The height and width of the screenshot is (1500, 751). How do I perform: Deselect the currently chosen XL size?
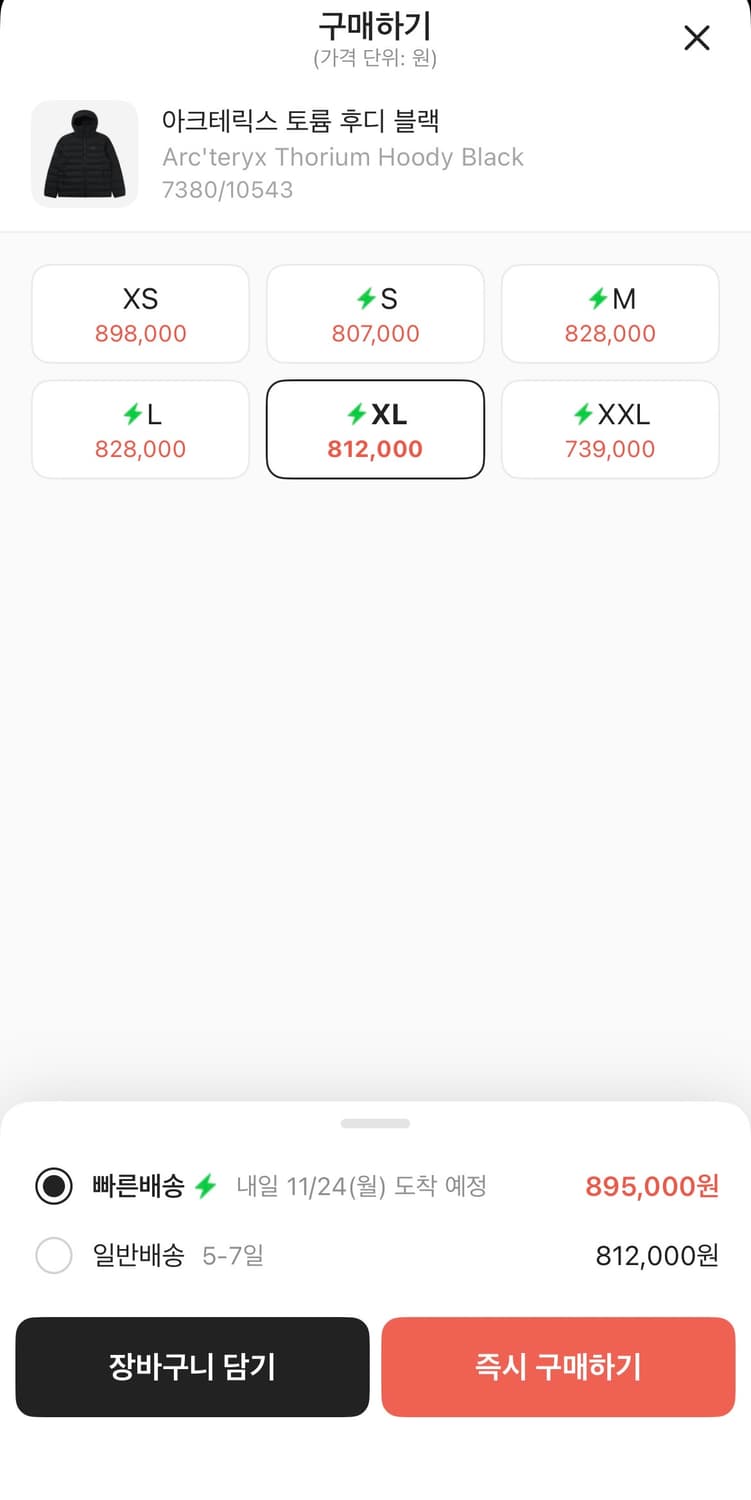click(x=375, y=429)
